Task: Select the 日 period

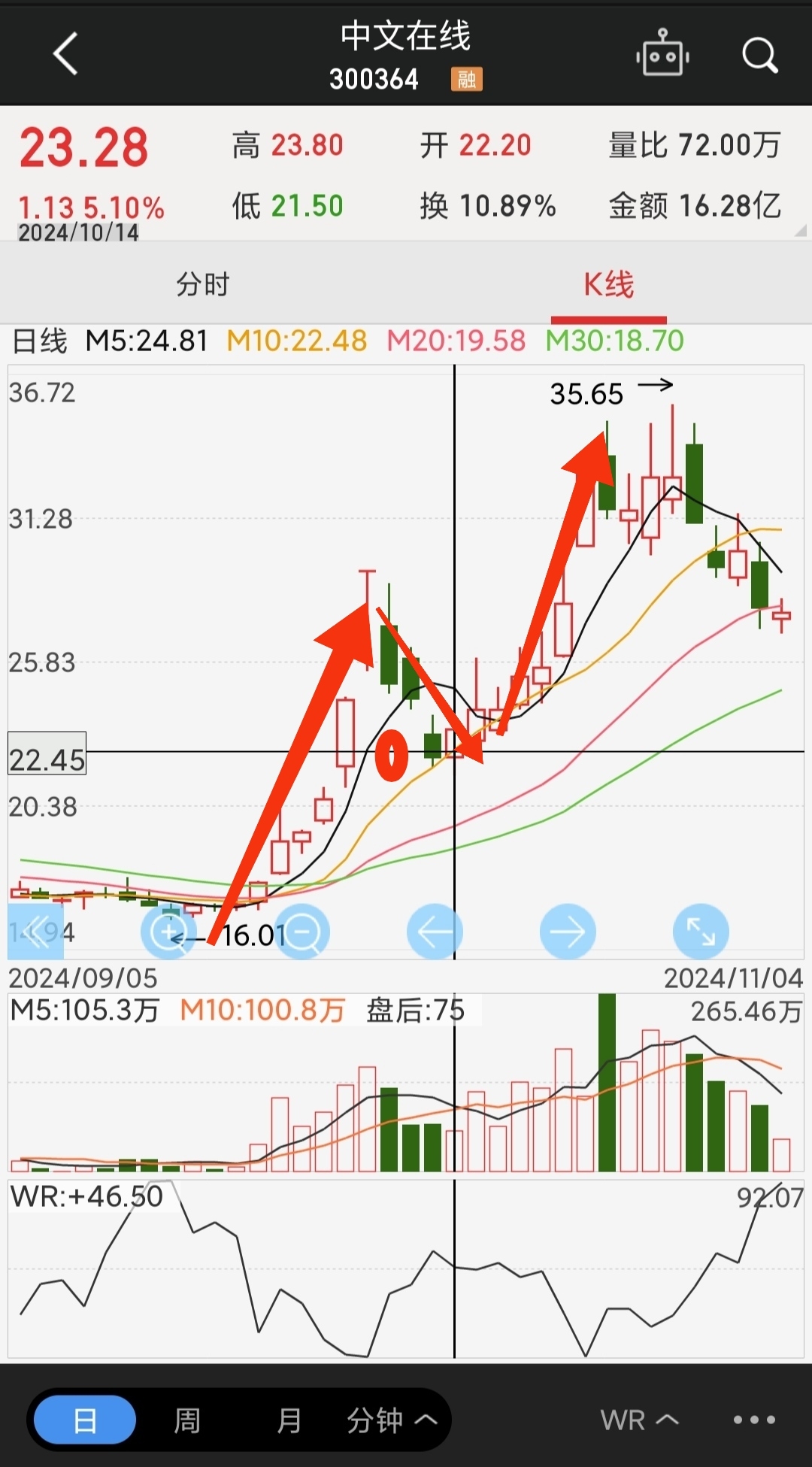Action: tap(85, 1420)
